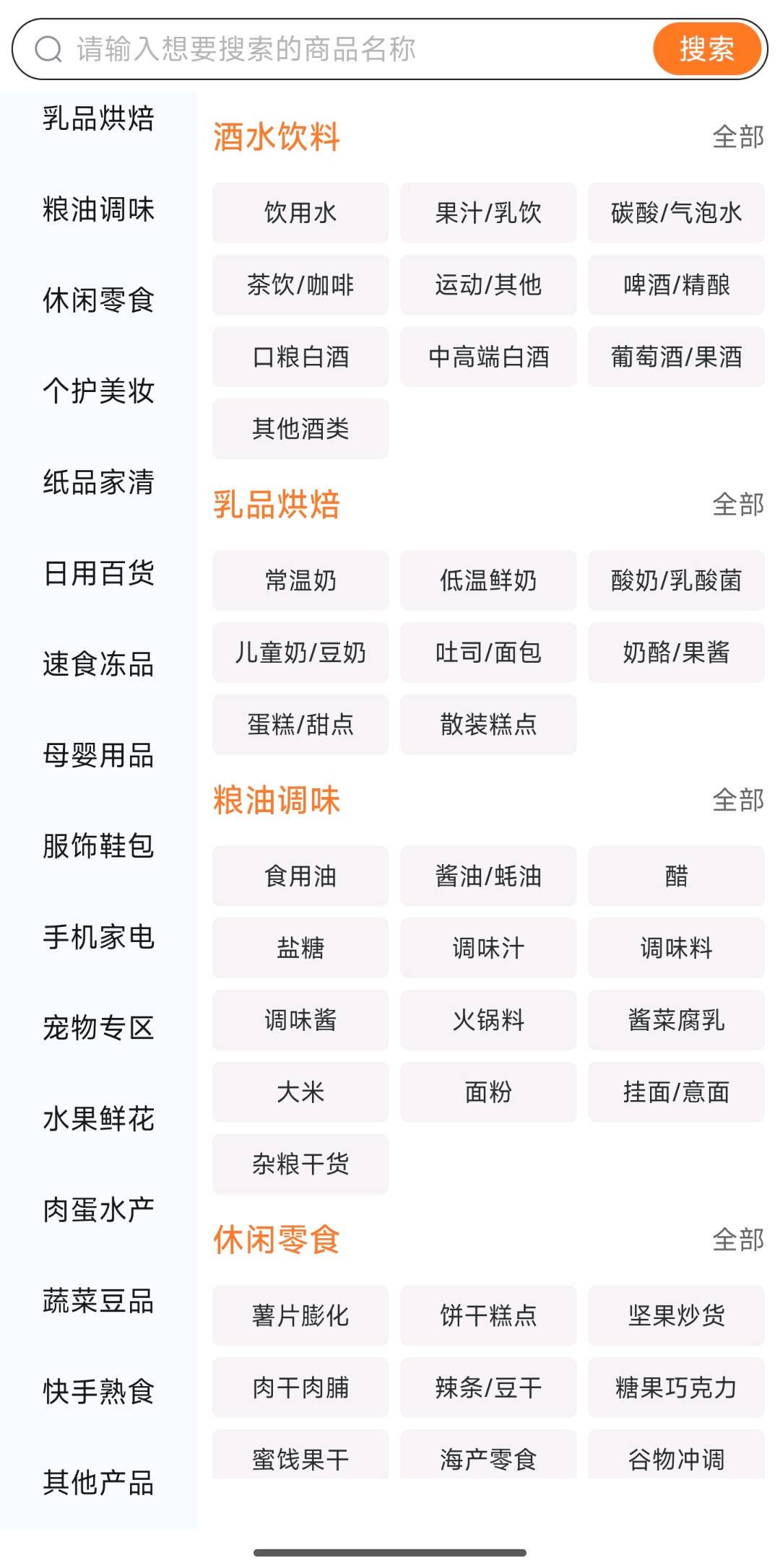
Task: Open the 低温鲜奶 subcategory
Action: pos(488,580)
